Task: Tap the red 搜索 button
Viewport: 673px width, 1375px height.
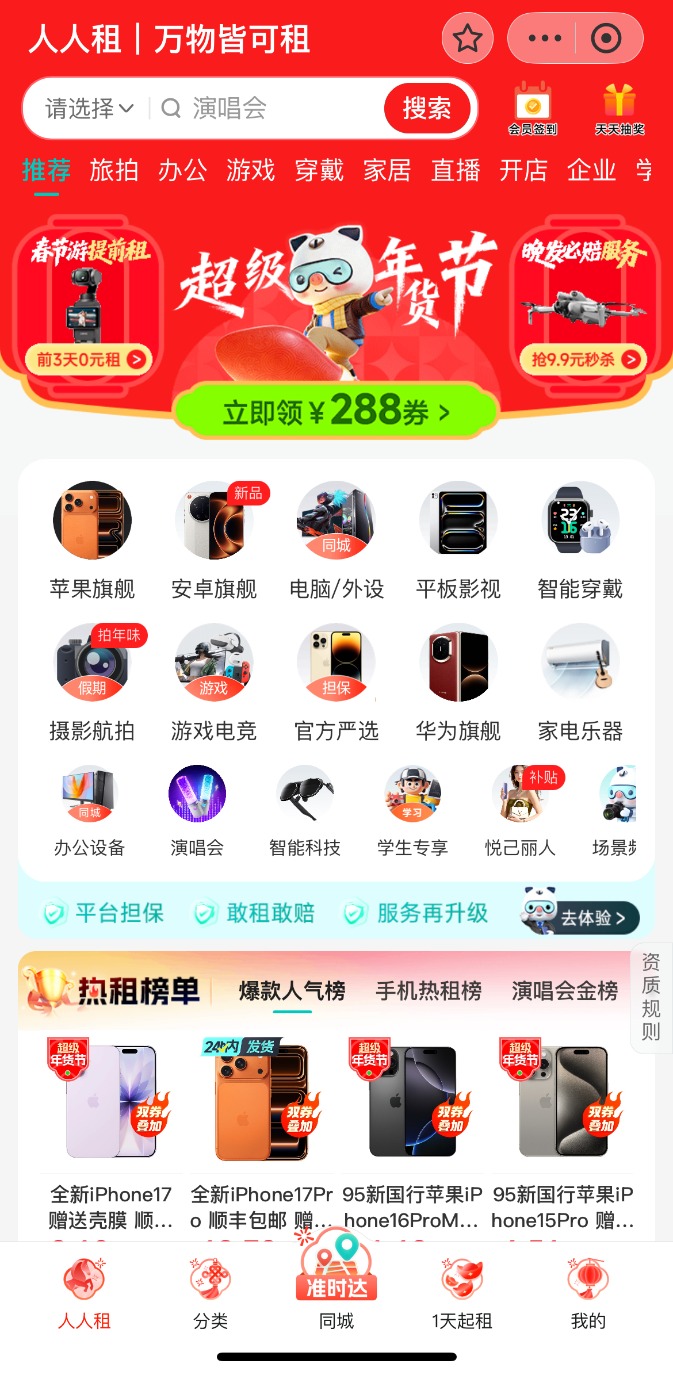Action: tap(427, 108)
